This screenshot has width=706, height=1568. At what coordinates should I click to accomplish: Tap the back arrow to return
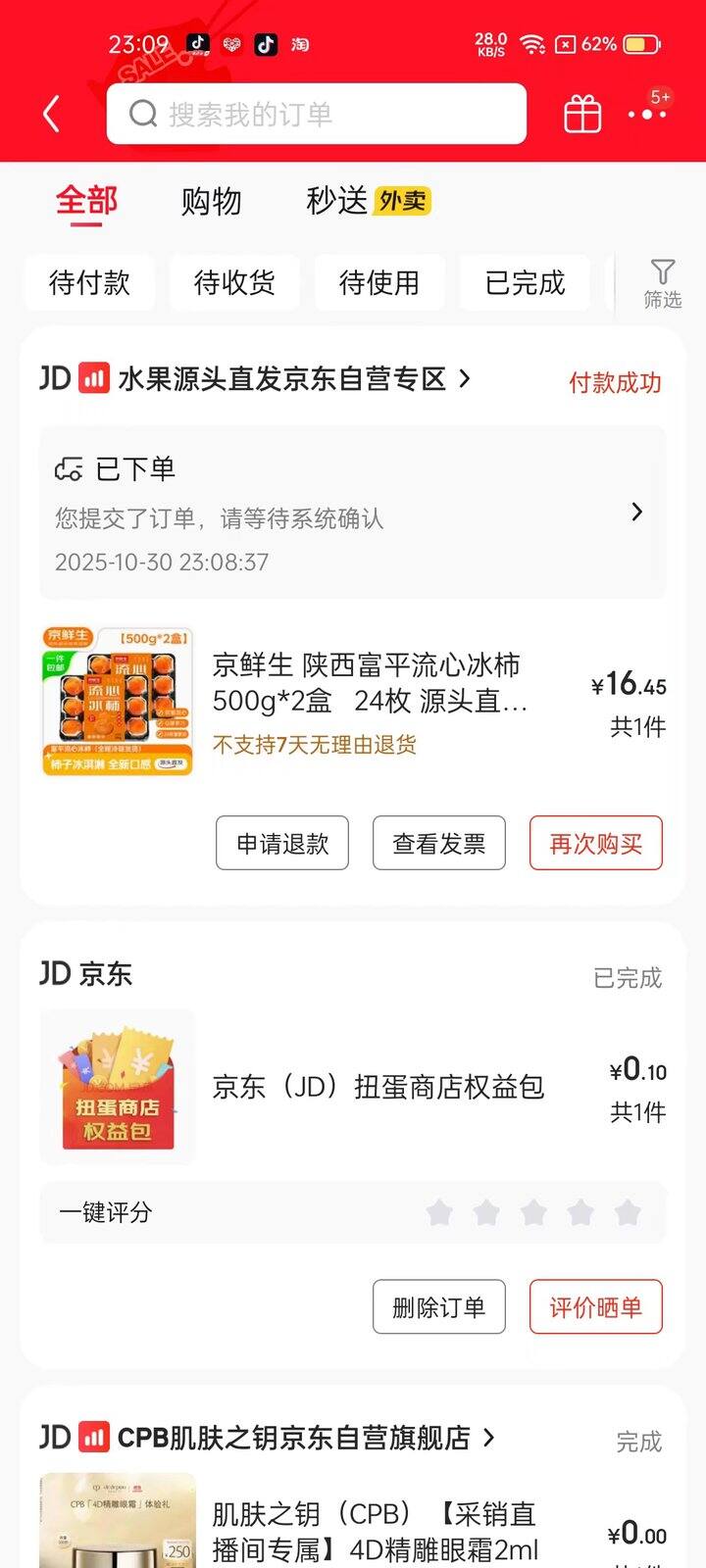pos(52,114)
